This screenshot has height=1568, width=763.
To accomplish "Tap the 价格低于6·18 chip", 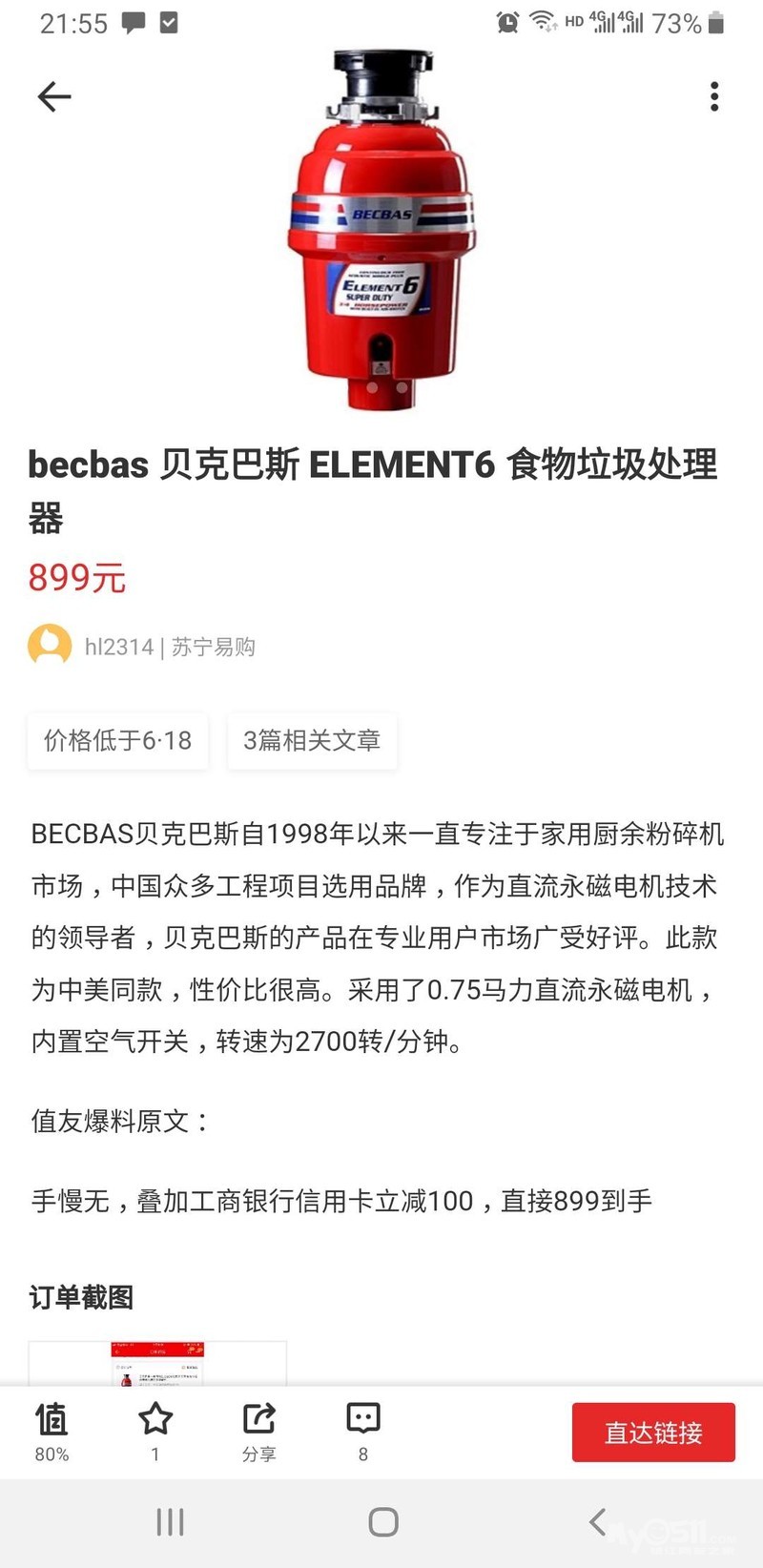I will click(x=117, y=740).
